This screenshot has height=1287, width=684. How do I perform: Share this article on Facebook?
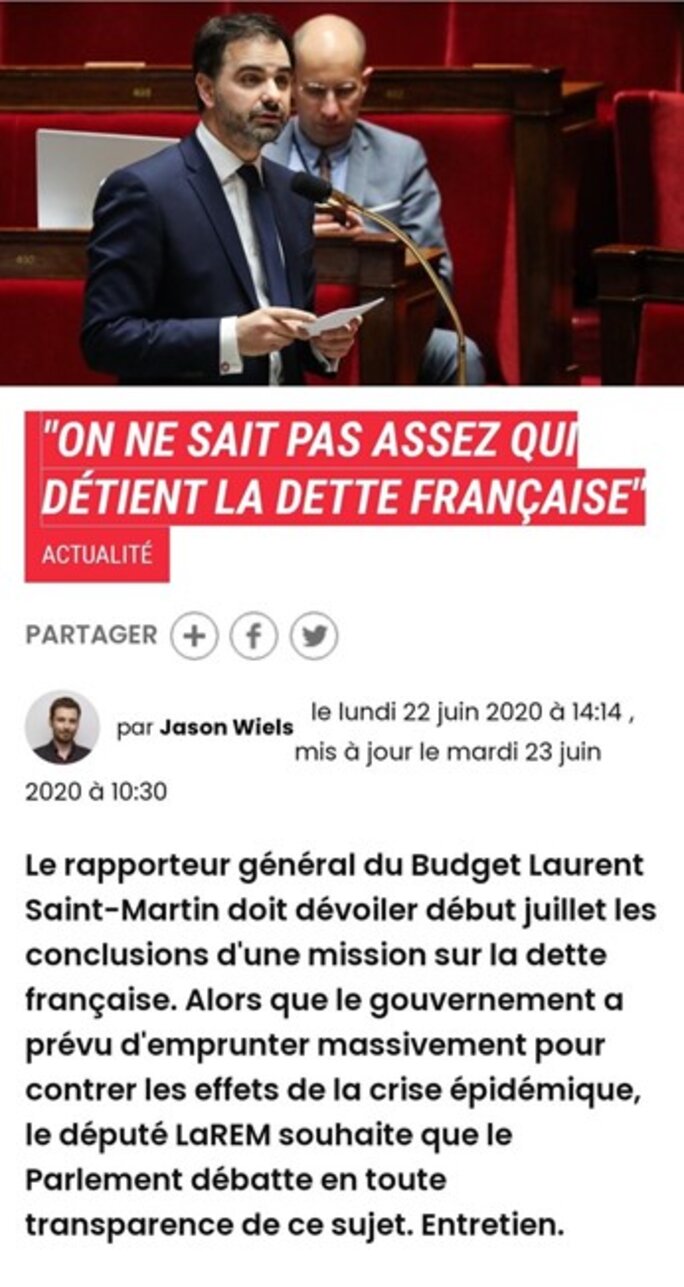click(254, 636)
